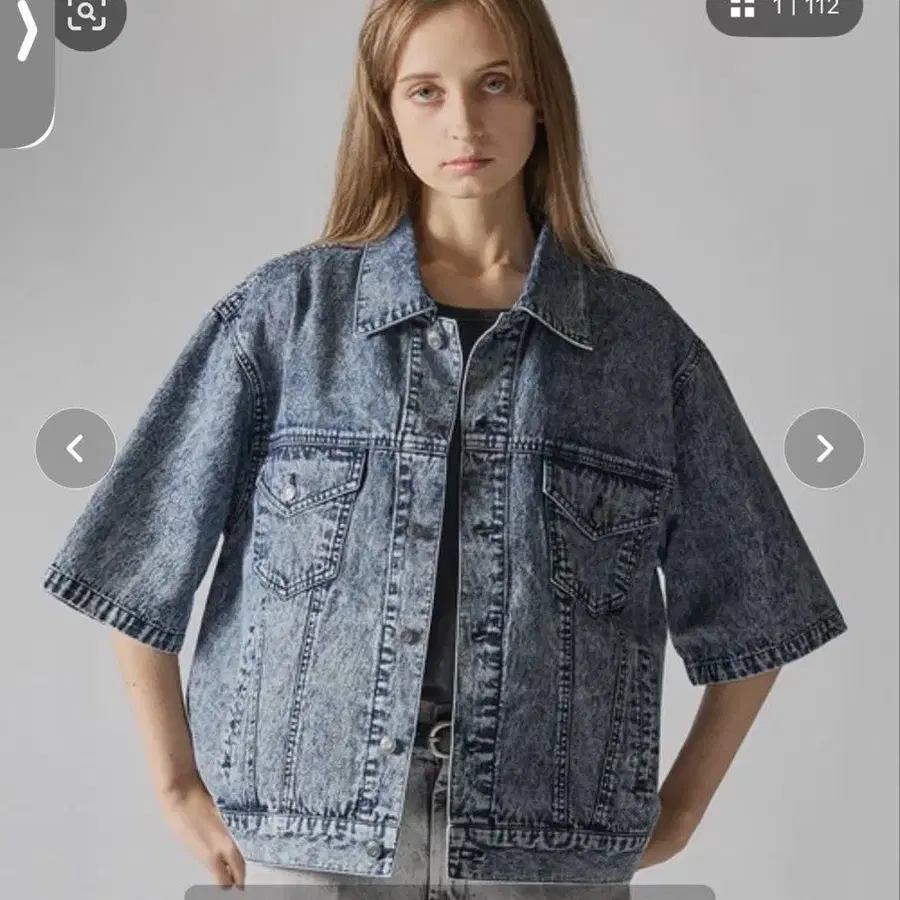Go to the next product photo
The width and height of the screenshot is (900, 900).
[x=823, y=448]
